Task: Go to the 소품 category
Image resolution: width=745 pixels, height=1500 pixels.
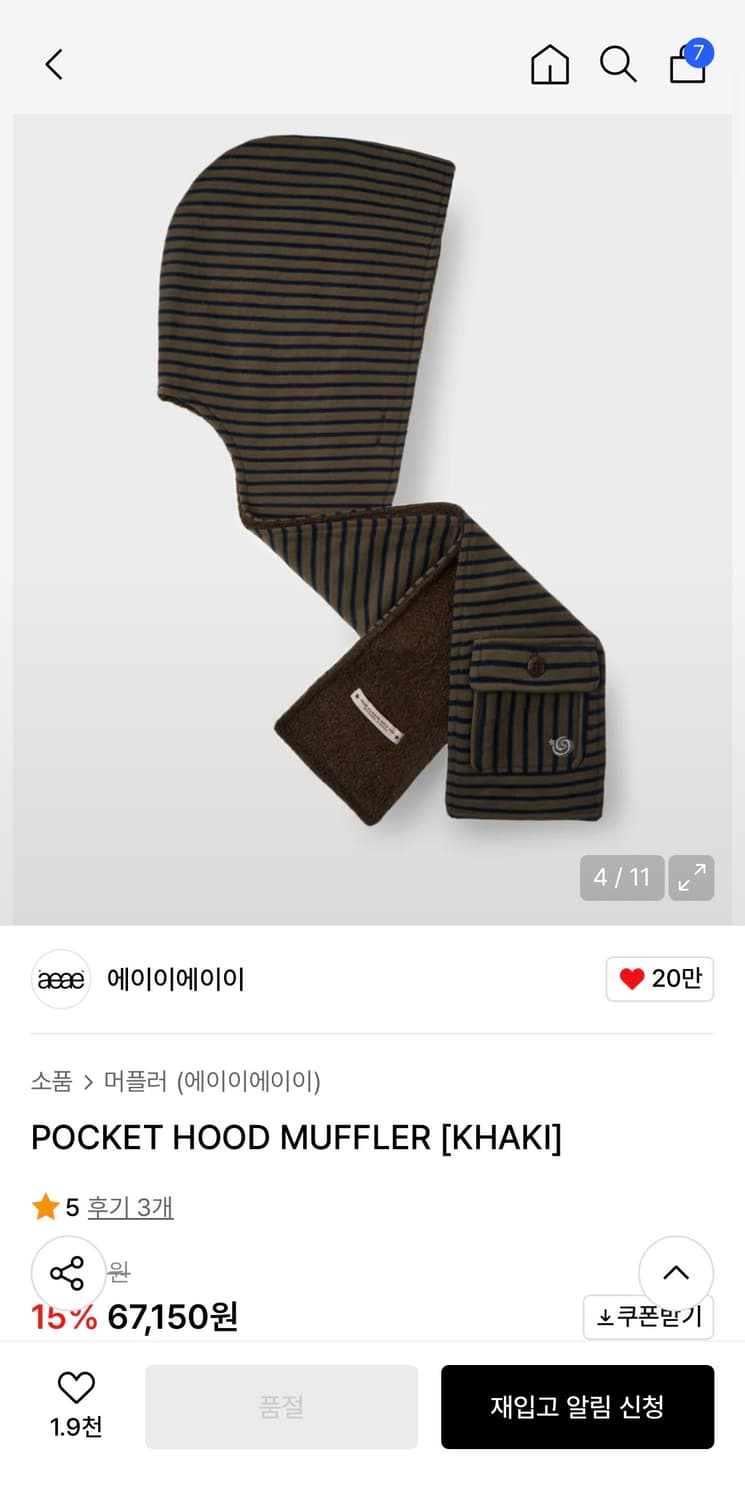Action: point(53,1082)
